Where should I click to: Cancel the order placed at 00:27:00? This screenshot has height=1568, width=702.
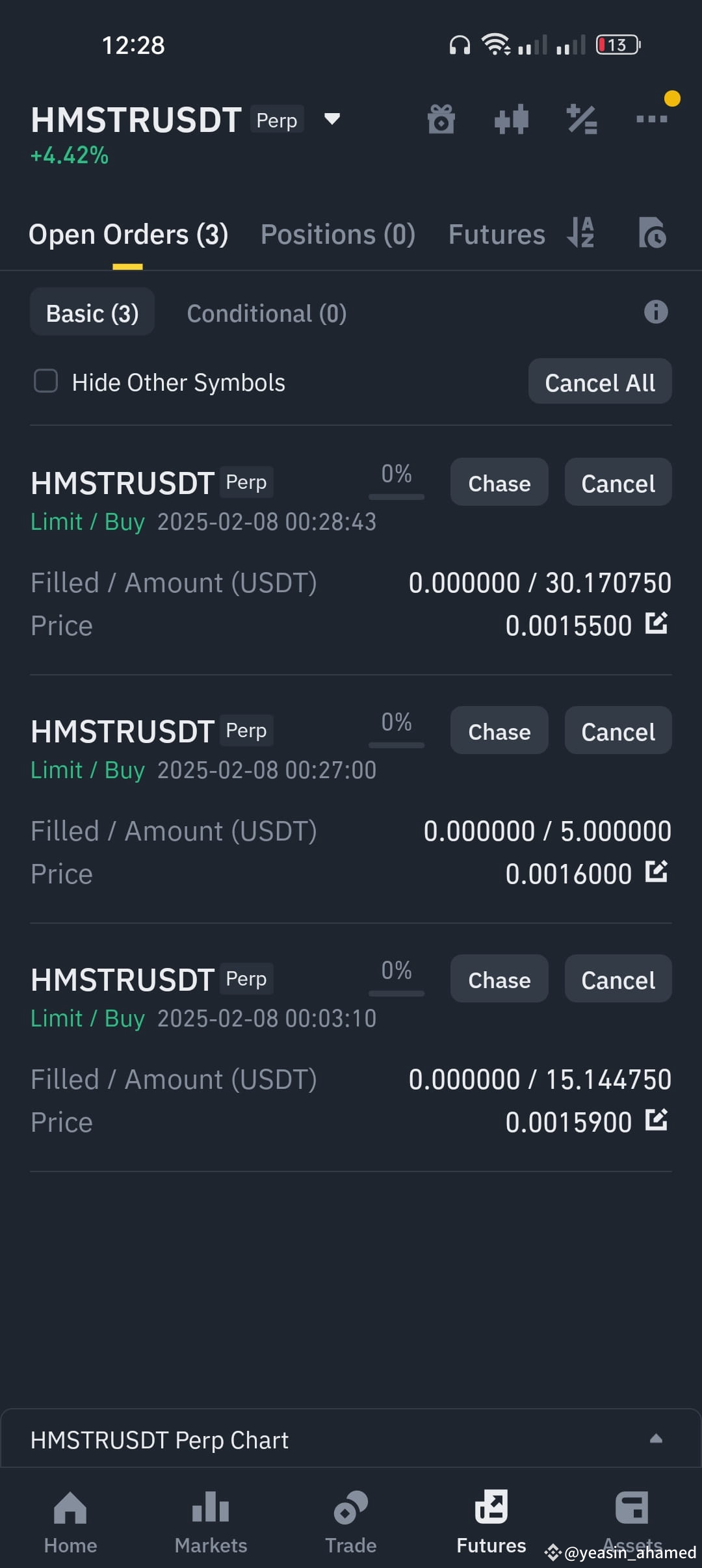point(618,731)
